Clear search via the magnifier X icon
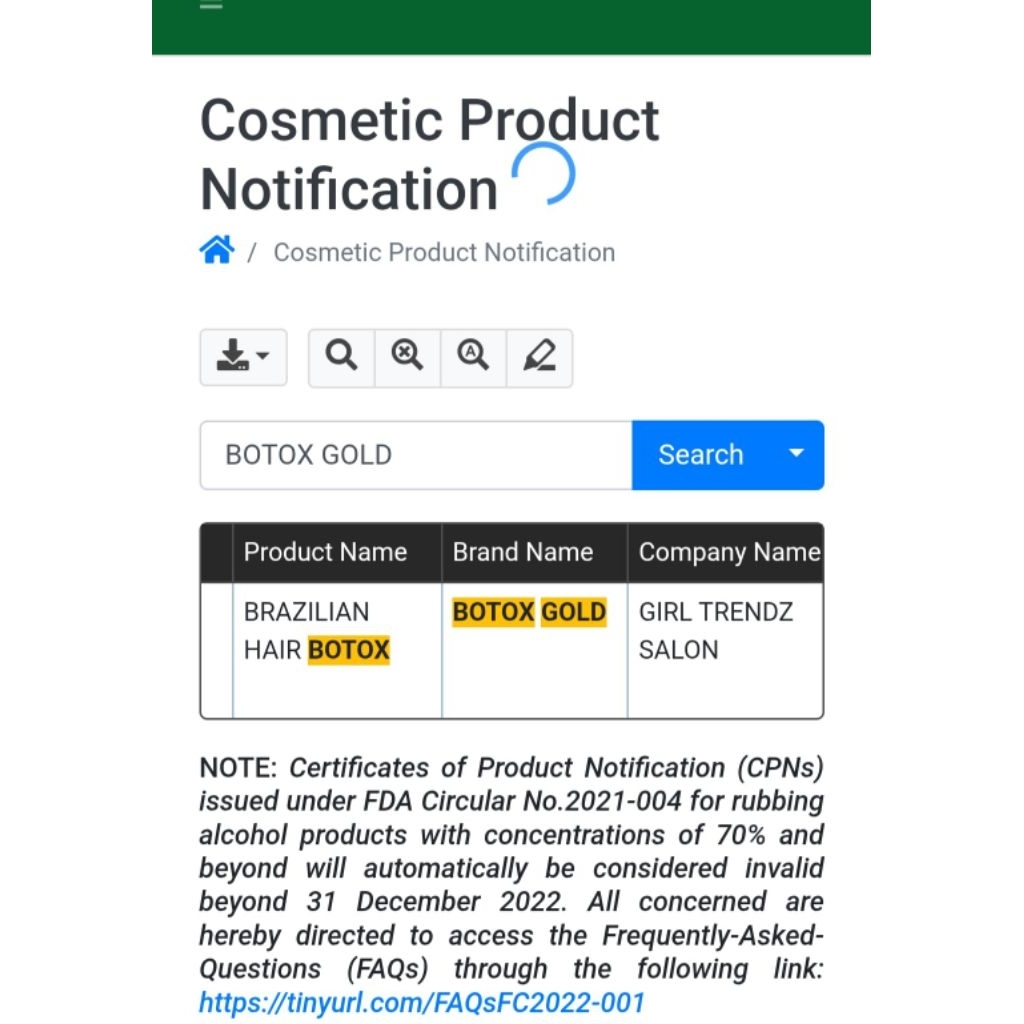This screenshot has width=1024, height=1024. (408, 357)
